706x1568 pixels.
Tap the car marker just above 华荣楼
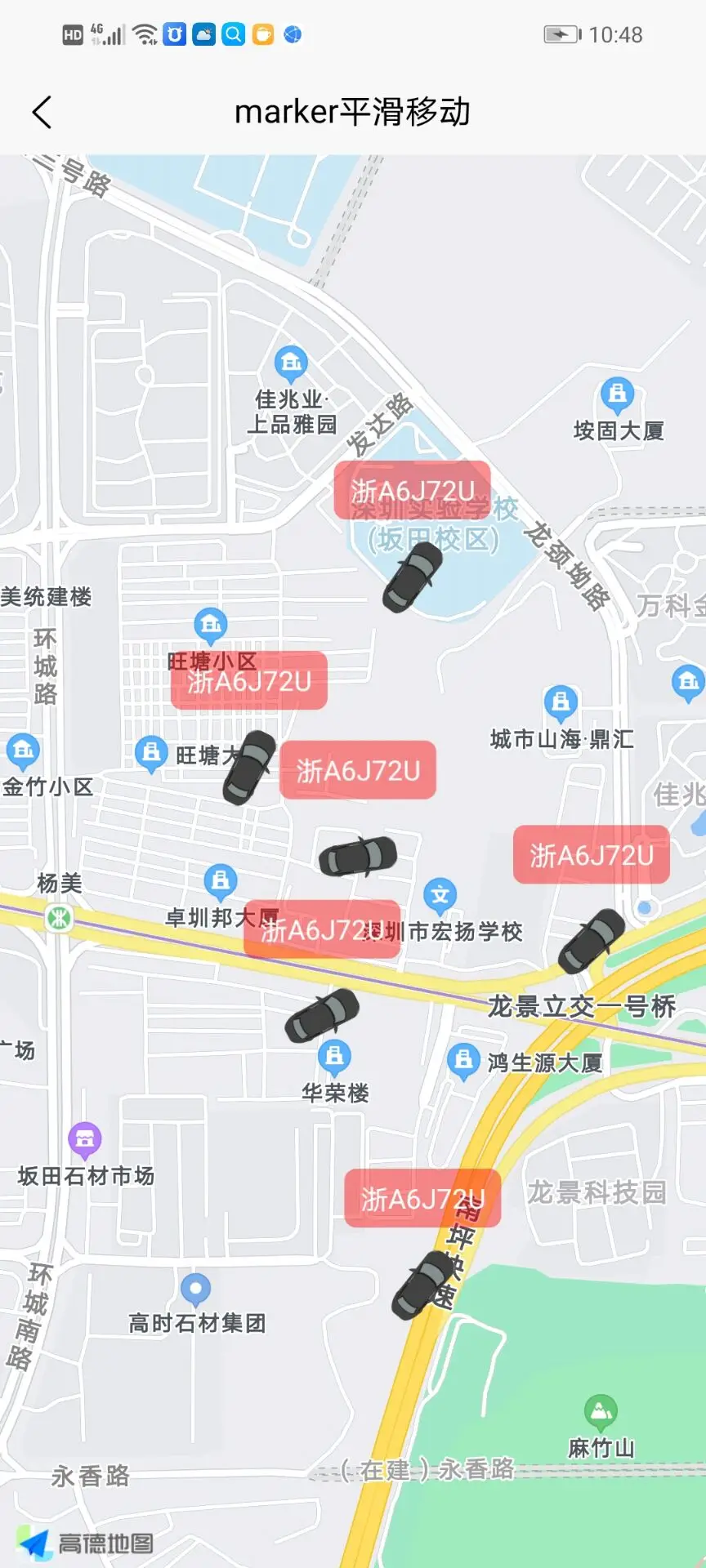tap(322, 1015)
